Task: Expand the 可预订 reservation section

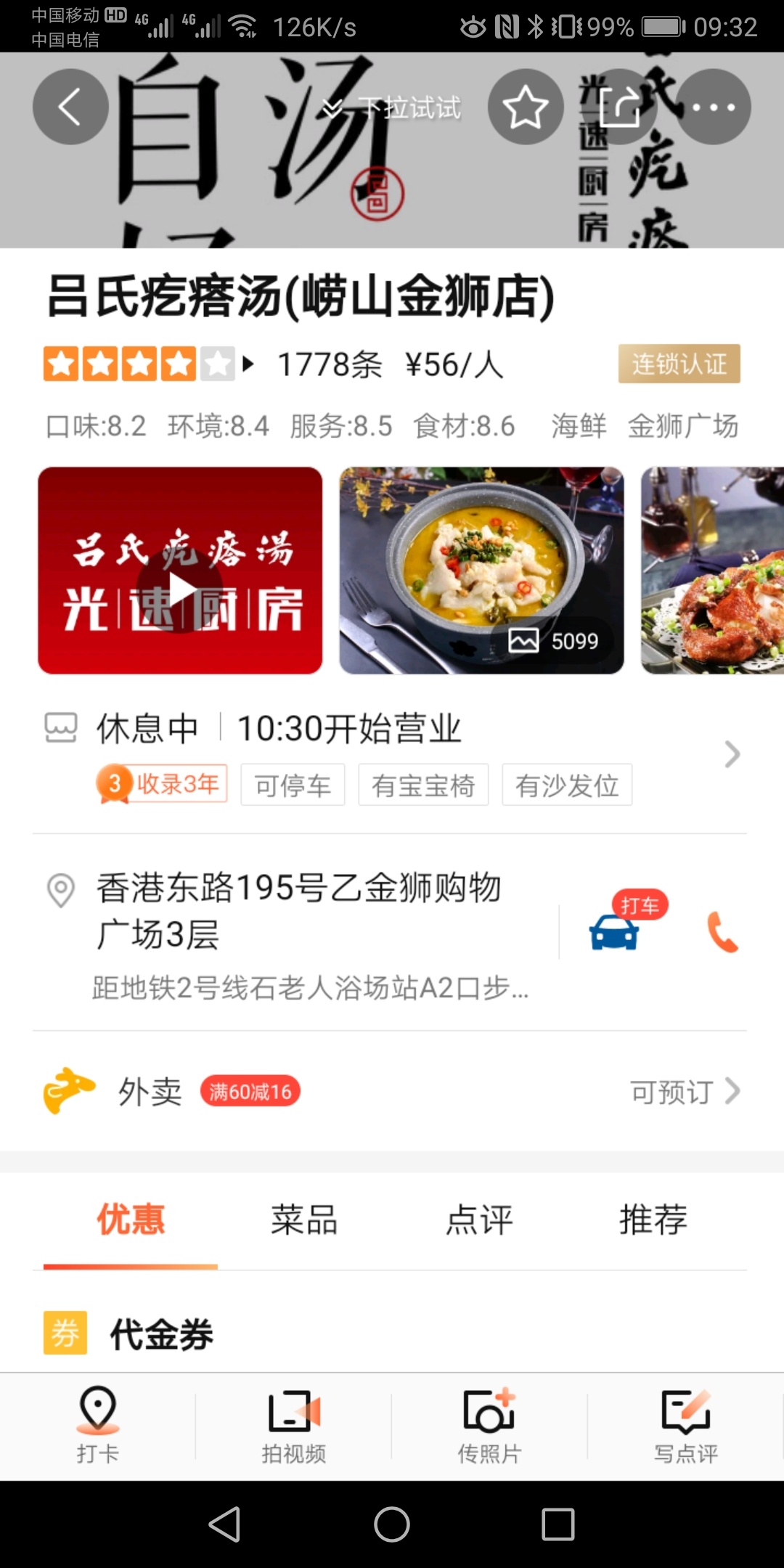Action: (x=686, y=1091)
